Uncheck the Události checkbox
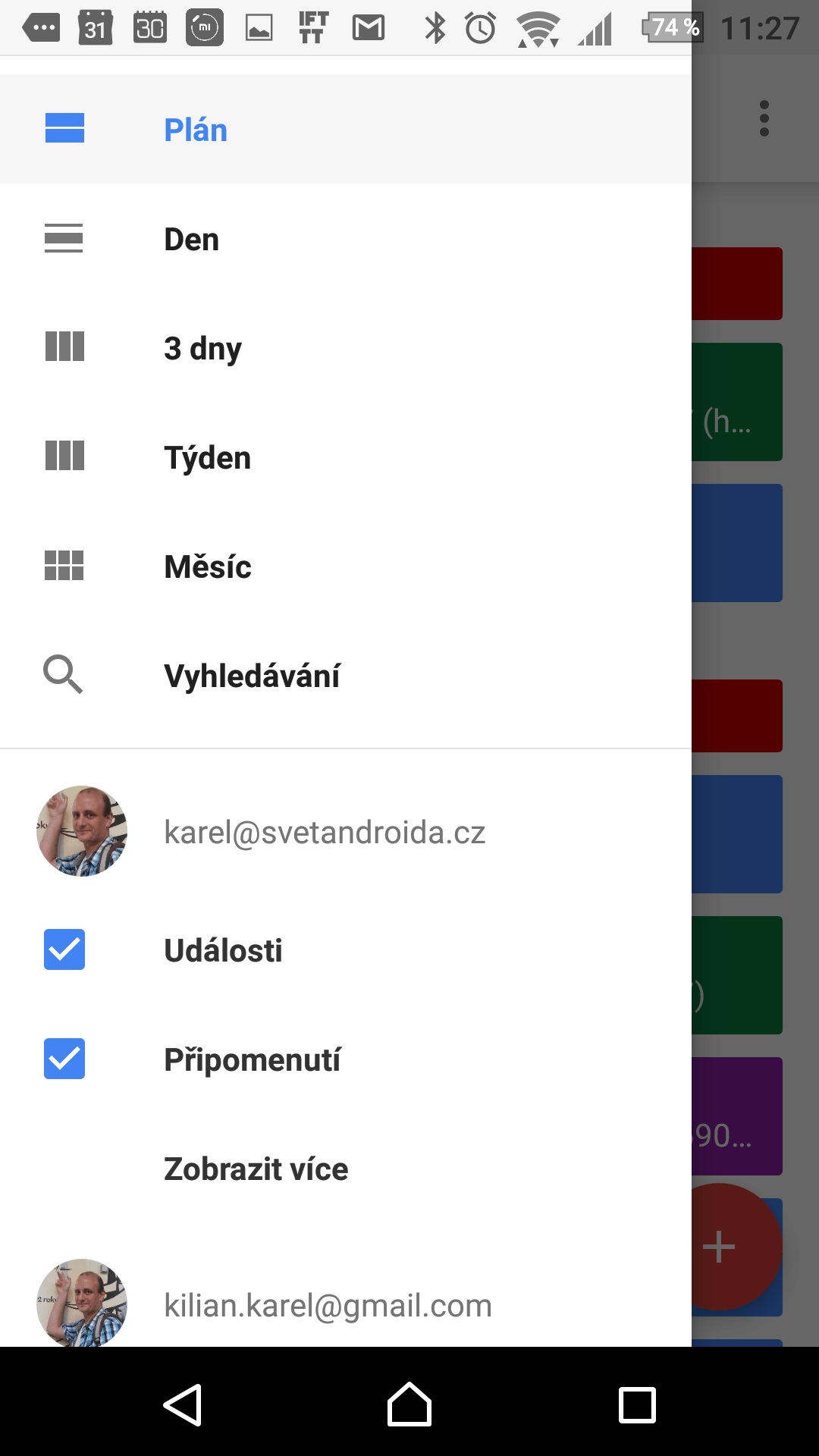 pos(64,949)
